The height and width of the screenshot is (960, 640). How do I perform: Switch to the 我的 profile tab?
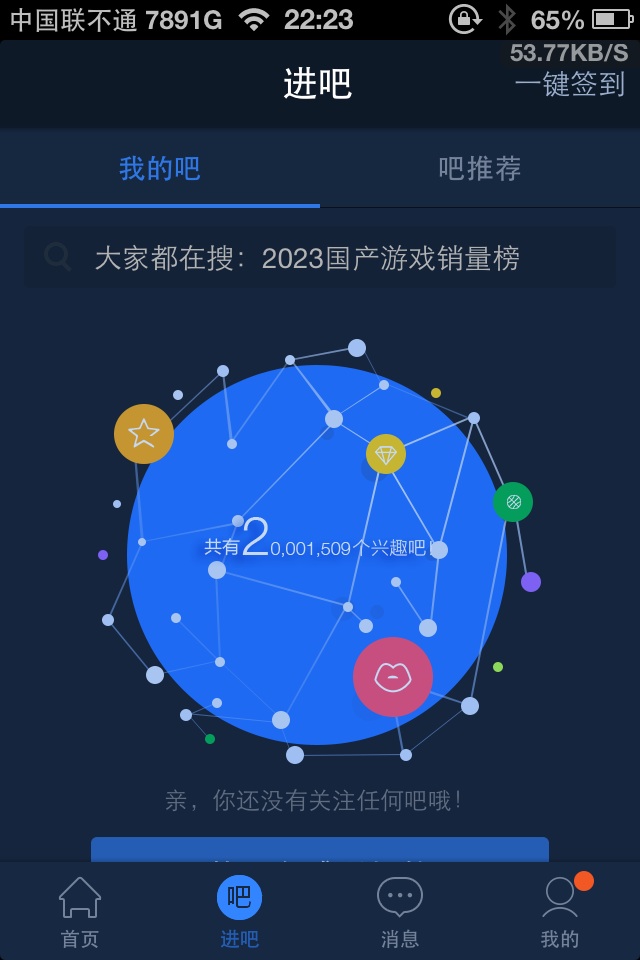click(560, 911)
